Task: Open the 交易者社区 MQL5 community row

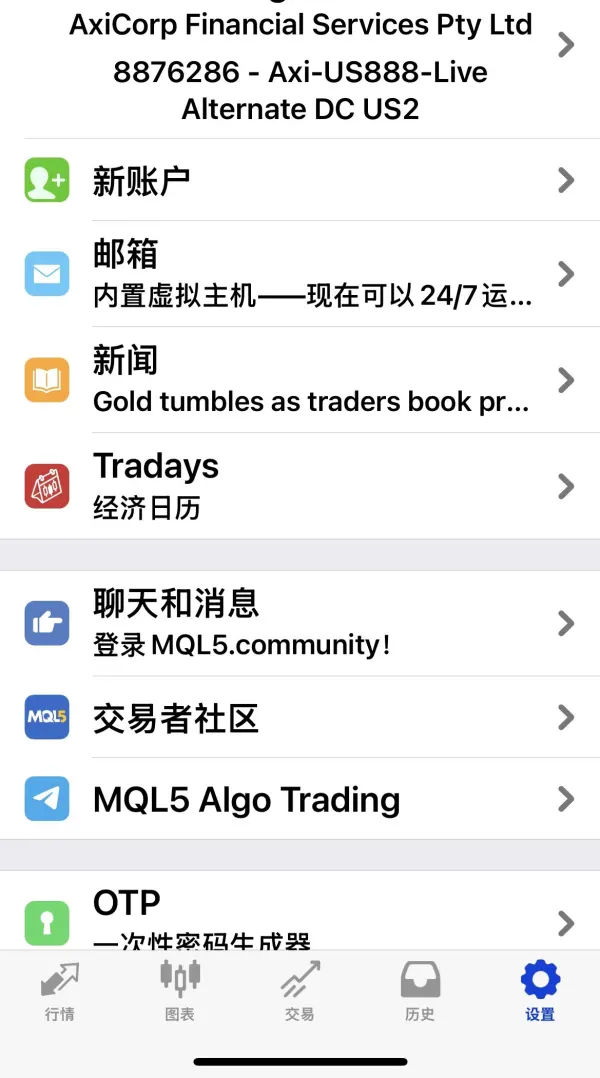Action: 300,717
